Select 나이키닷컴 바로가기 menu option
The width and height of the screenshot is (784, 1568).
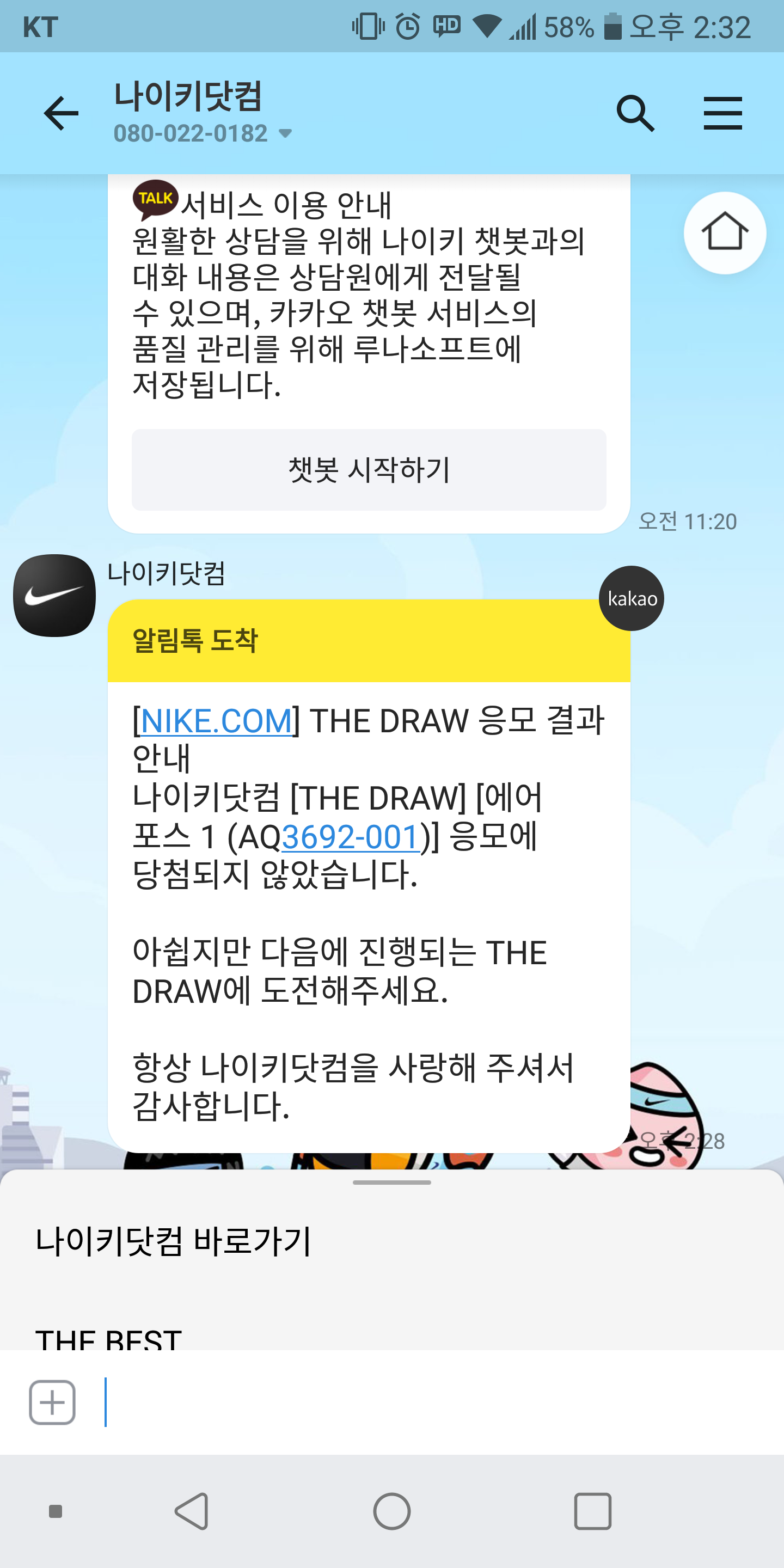tap(174, 1242)
